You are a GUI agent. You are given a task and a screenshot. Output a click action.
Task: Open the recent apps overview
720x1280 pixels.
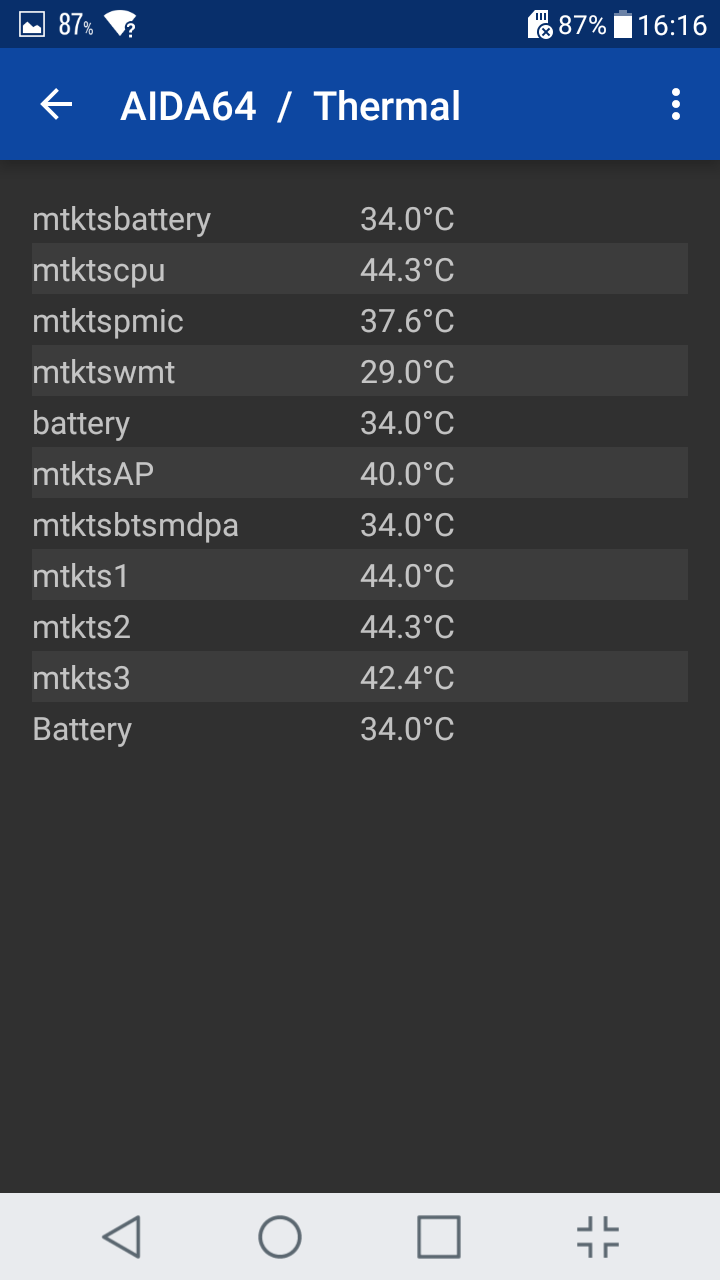point(439,1237)
